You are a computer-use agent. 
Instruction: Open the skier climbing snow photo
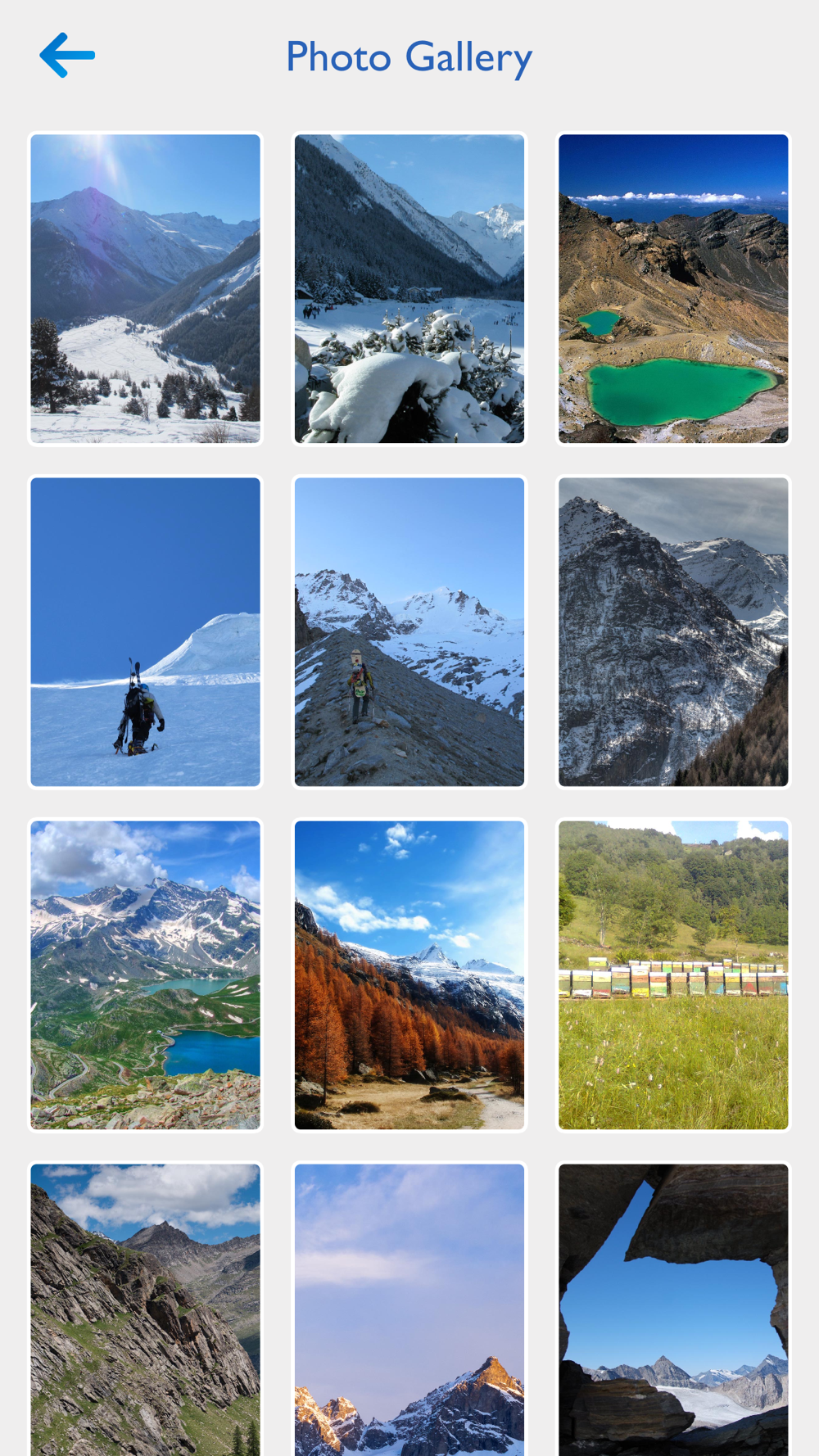[x=146, y=632]
